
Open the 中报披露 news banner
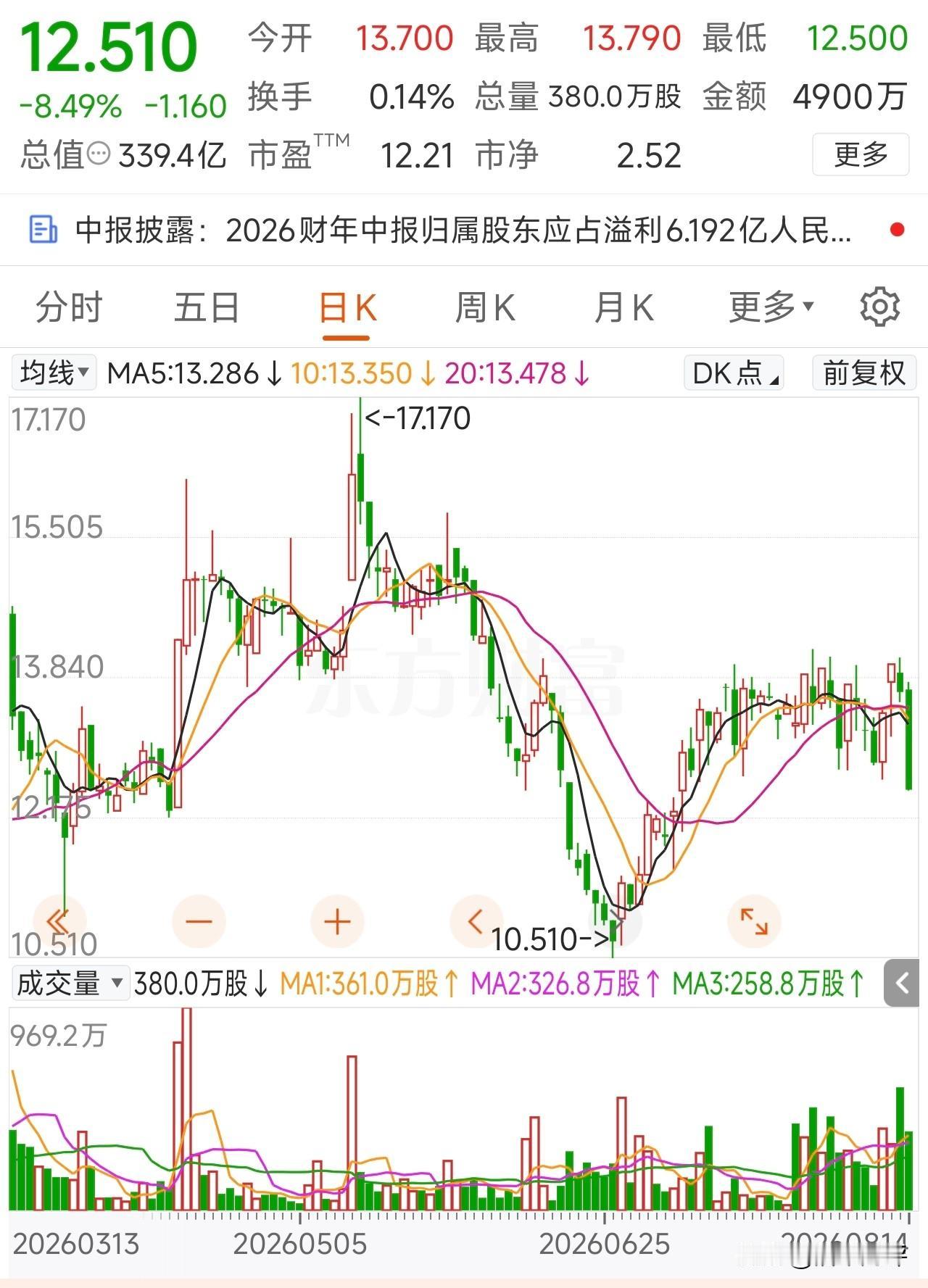(x=464, y=230)
